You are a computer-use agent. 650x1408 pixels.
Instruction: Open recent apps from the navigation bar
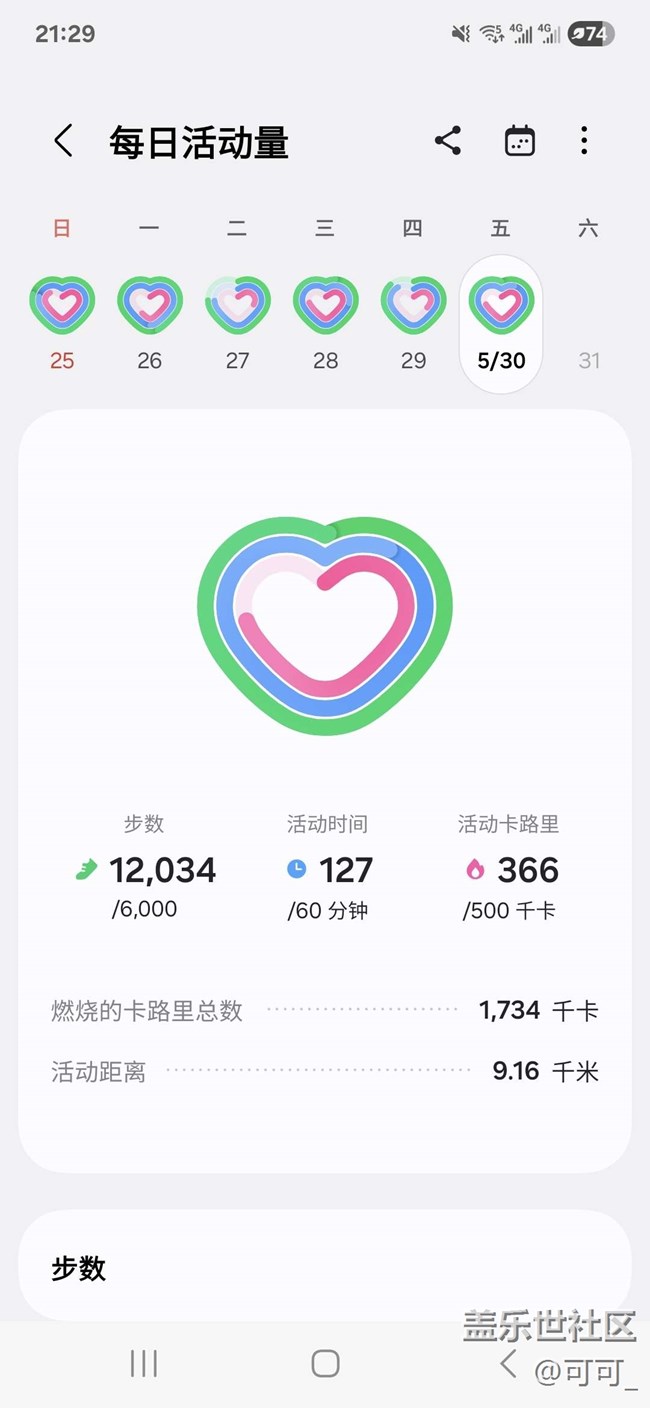(x=144, y=1363)
